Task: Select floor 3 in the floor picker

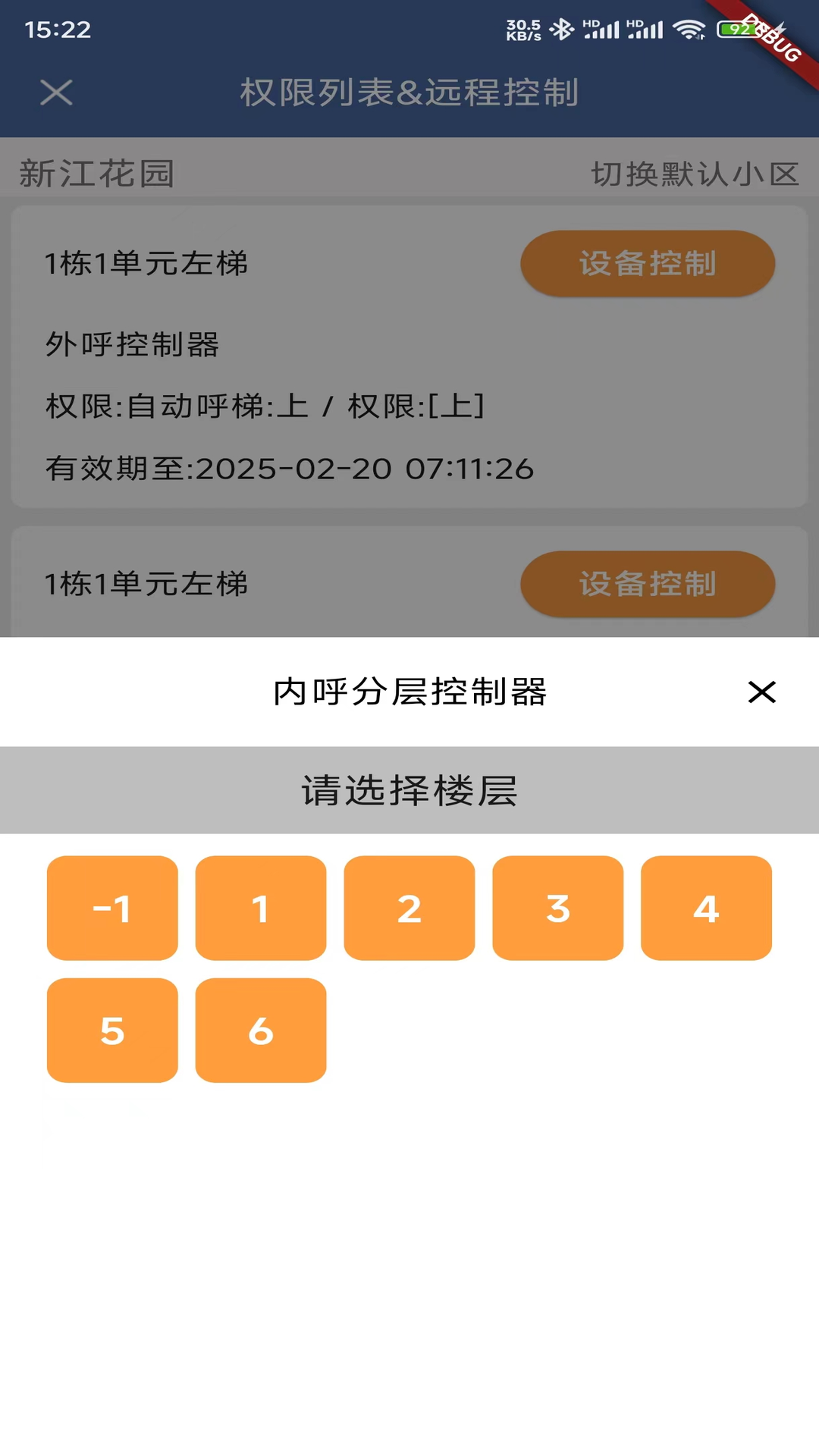Action: (557, 908)
